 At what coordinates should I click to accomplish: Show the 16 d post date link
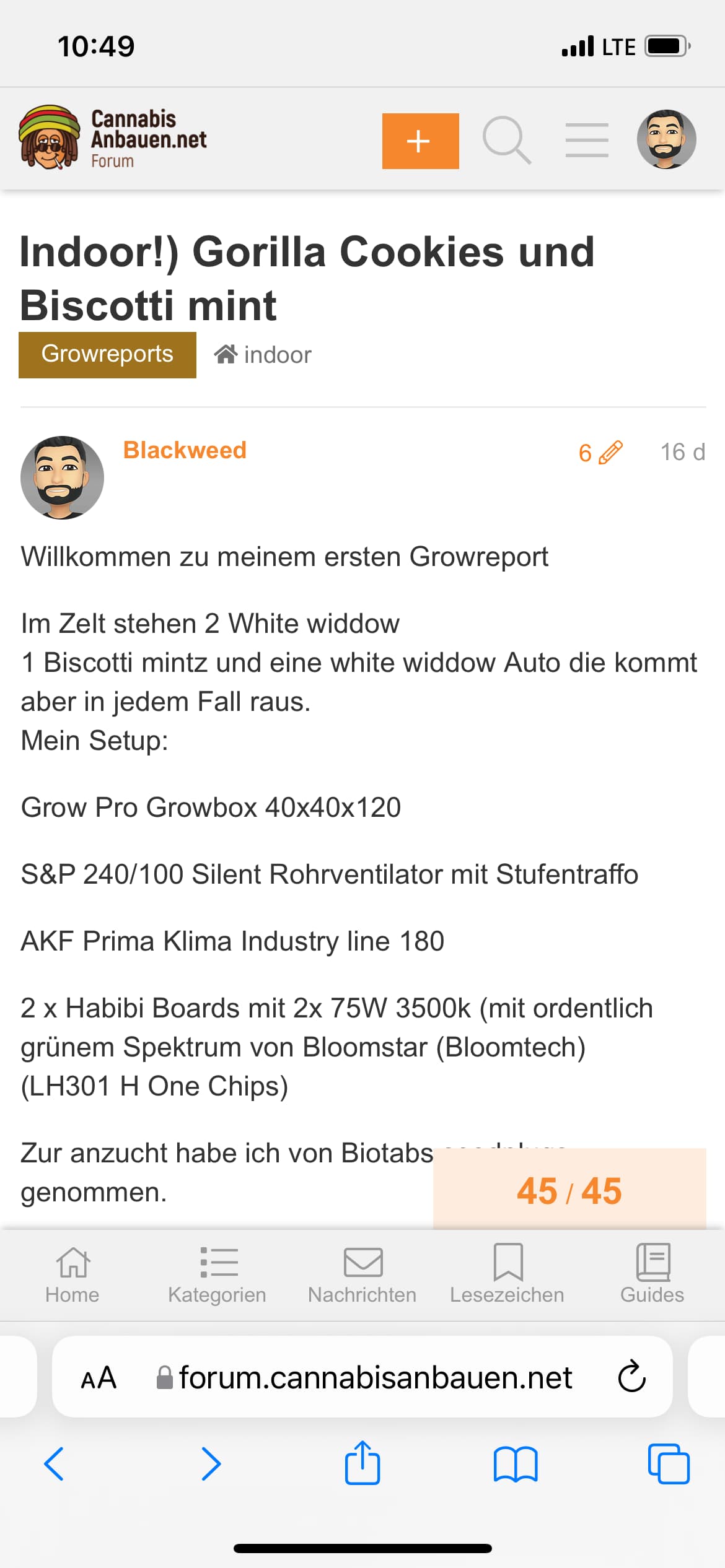tap(682, 452)
